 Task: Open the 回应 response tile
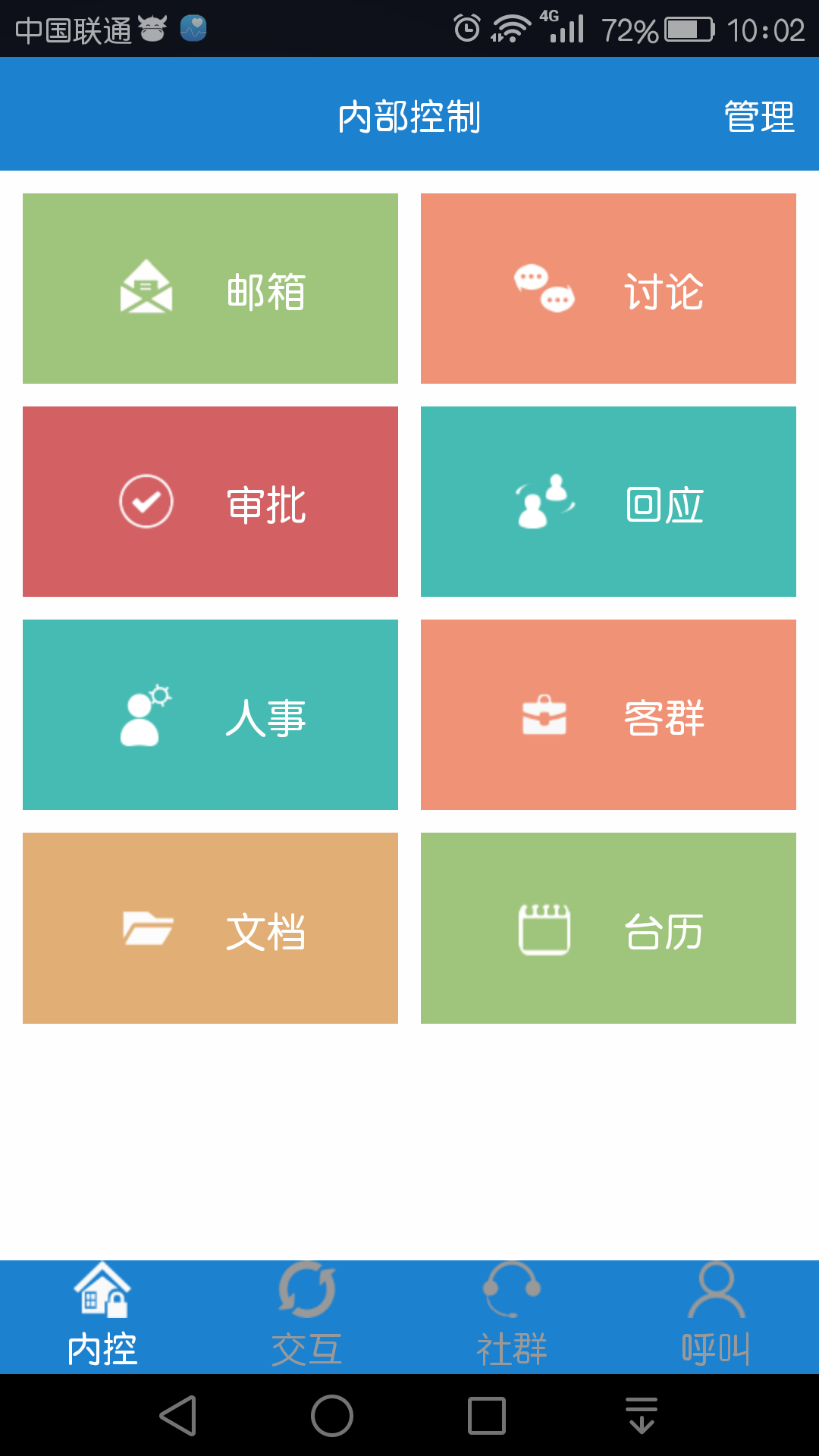coord(608,501)
